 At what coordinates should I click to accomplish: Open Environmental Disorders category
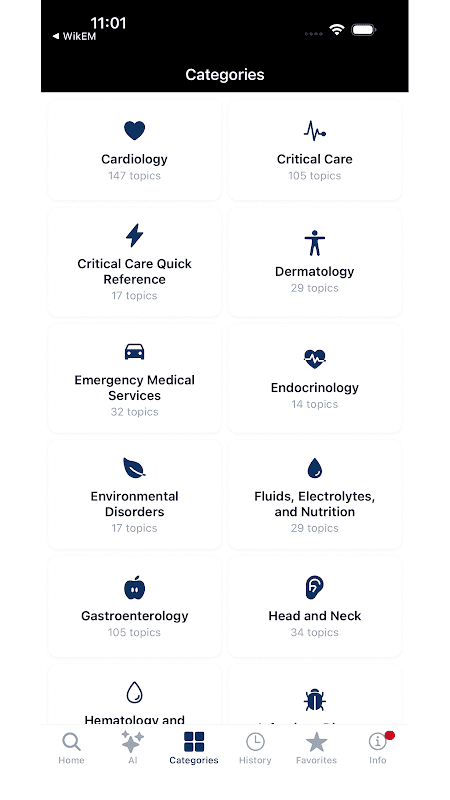coord(135,494)
